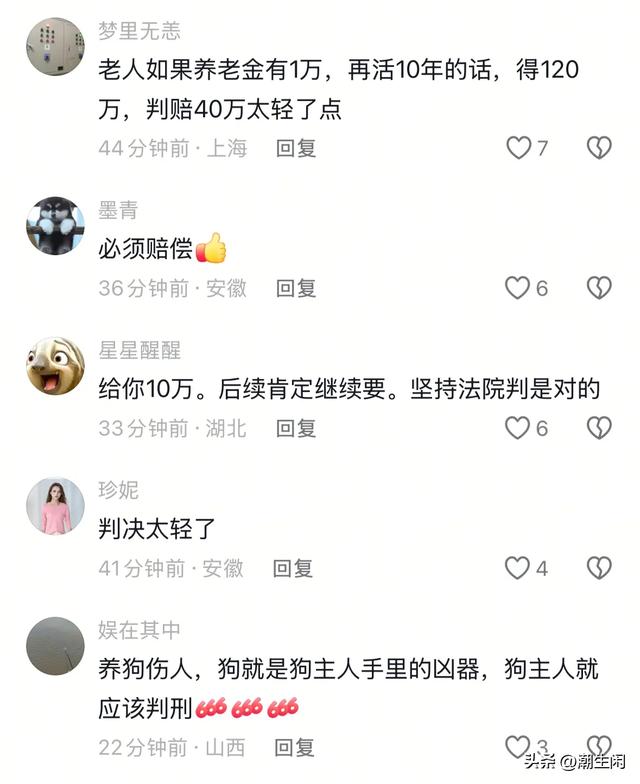Visit 珍妮's profile from her avatar
The width and height of the screenshot is (640, 784).
[55, 506]
